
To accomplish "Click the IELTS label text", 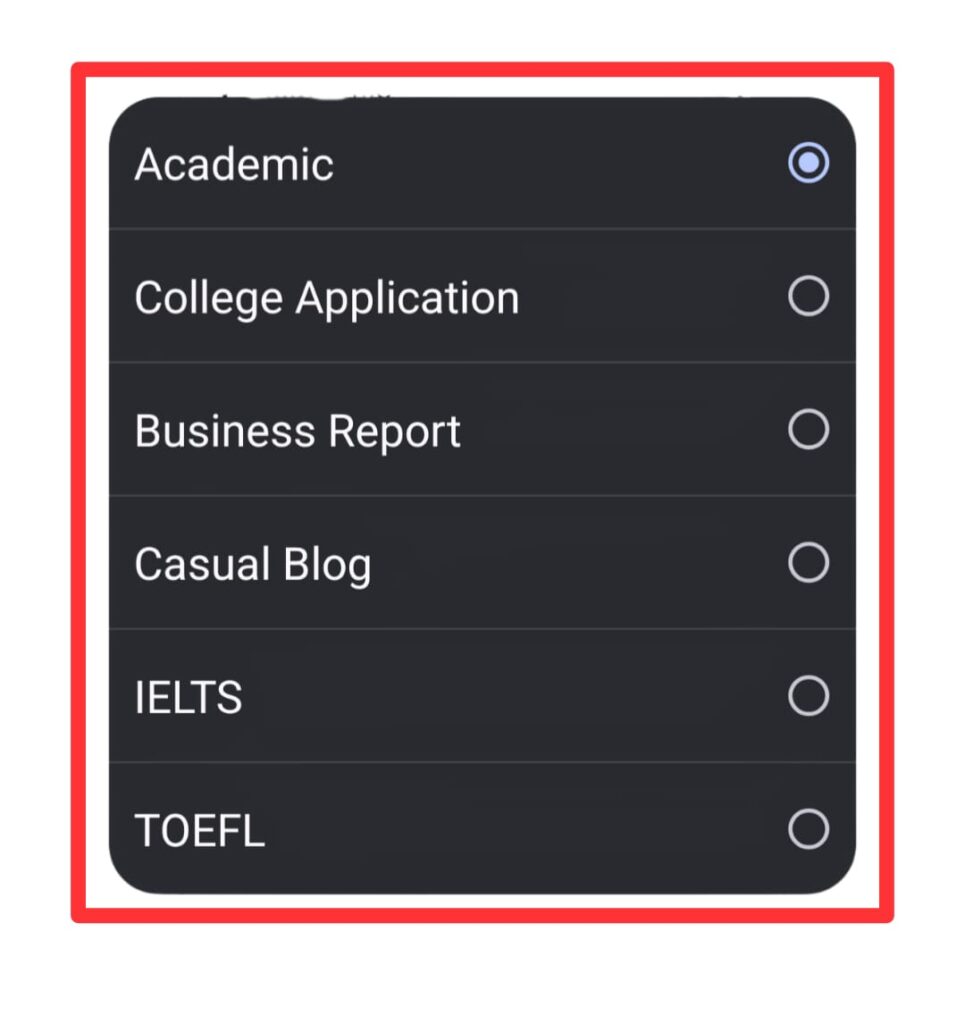I will click(x=188, y=698).
